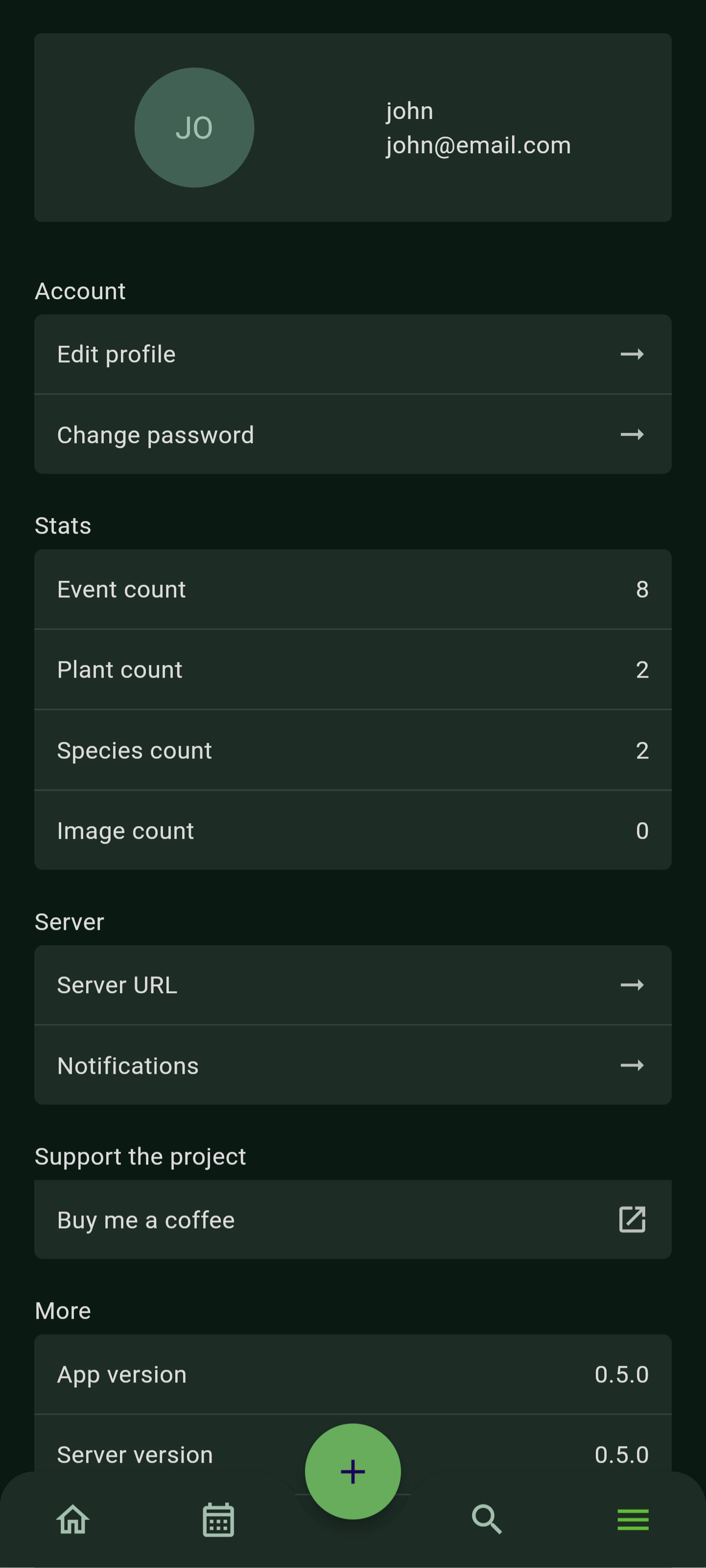Select the hamburger menu tab
The width and height of the screenshot is (706, 1568).
(633, 1520)
